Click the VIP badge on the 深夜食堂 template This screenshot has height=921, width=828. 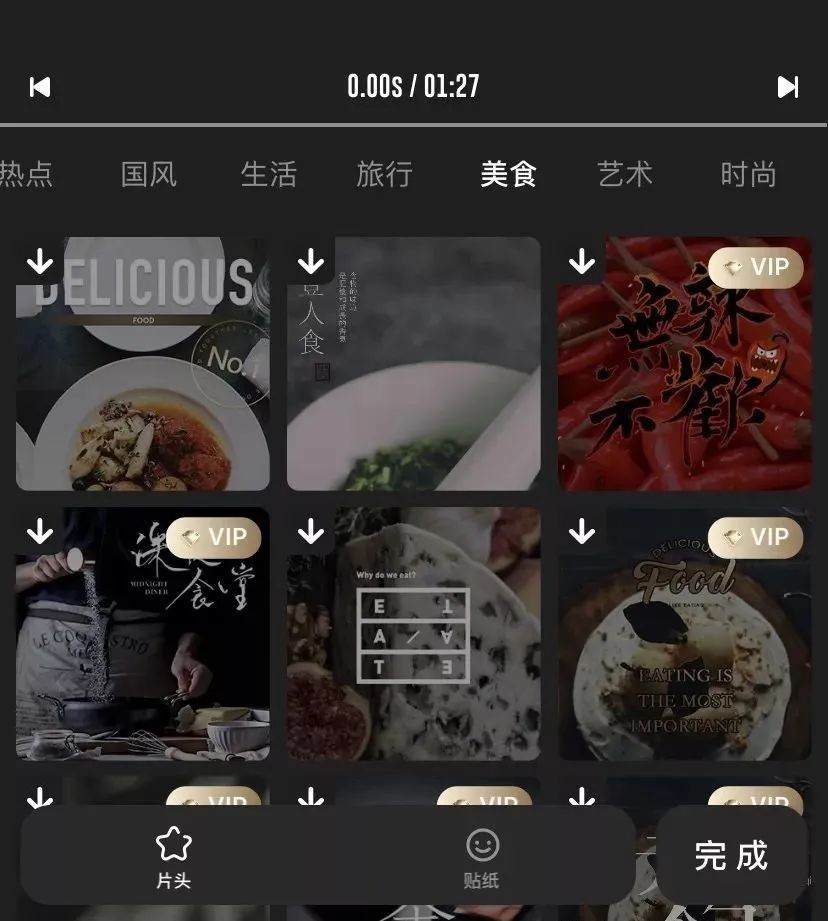click(212, 537)
